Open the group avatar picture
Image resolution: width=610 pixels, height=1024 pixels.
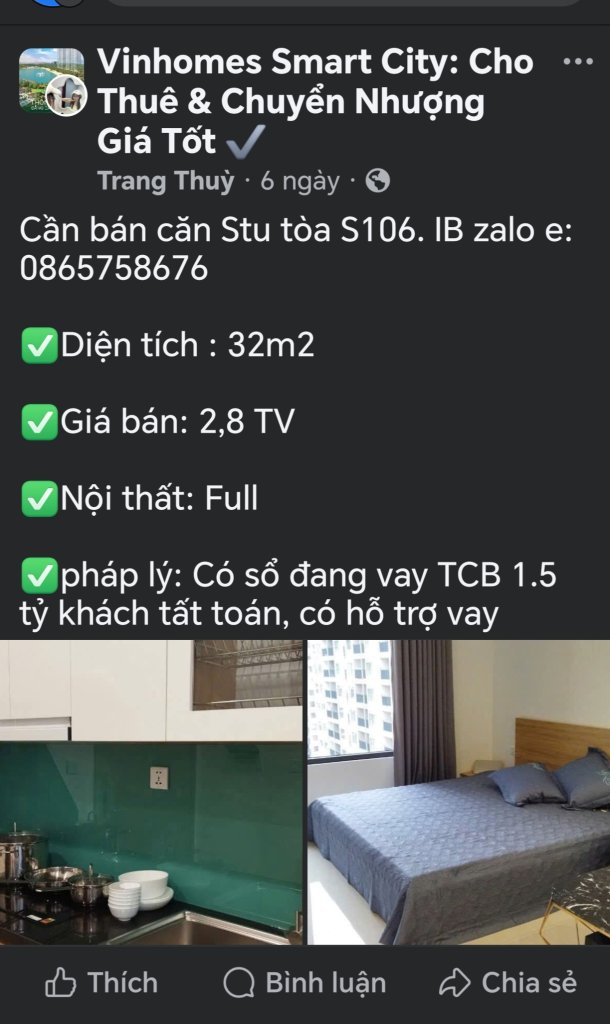(x=52, y=81)
